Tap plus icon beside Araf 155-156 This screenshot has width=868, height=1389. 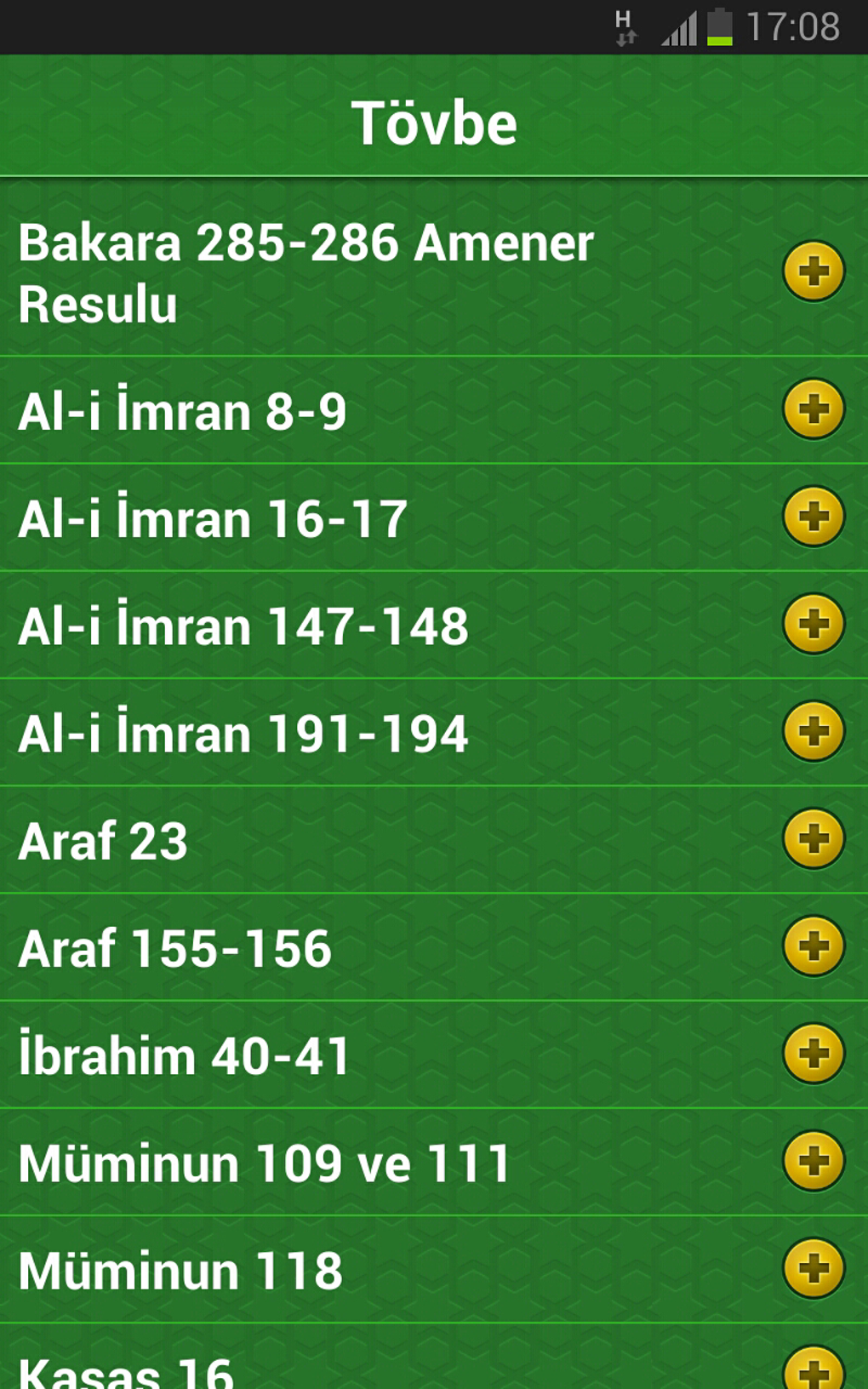pos(814,946)
